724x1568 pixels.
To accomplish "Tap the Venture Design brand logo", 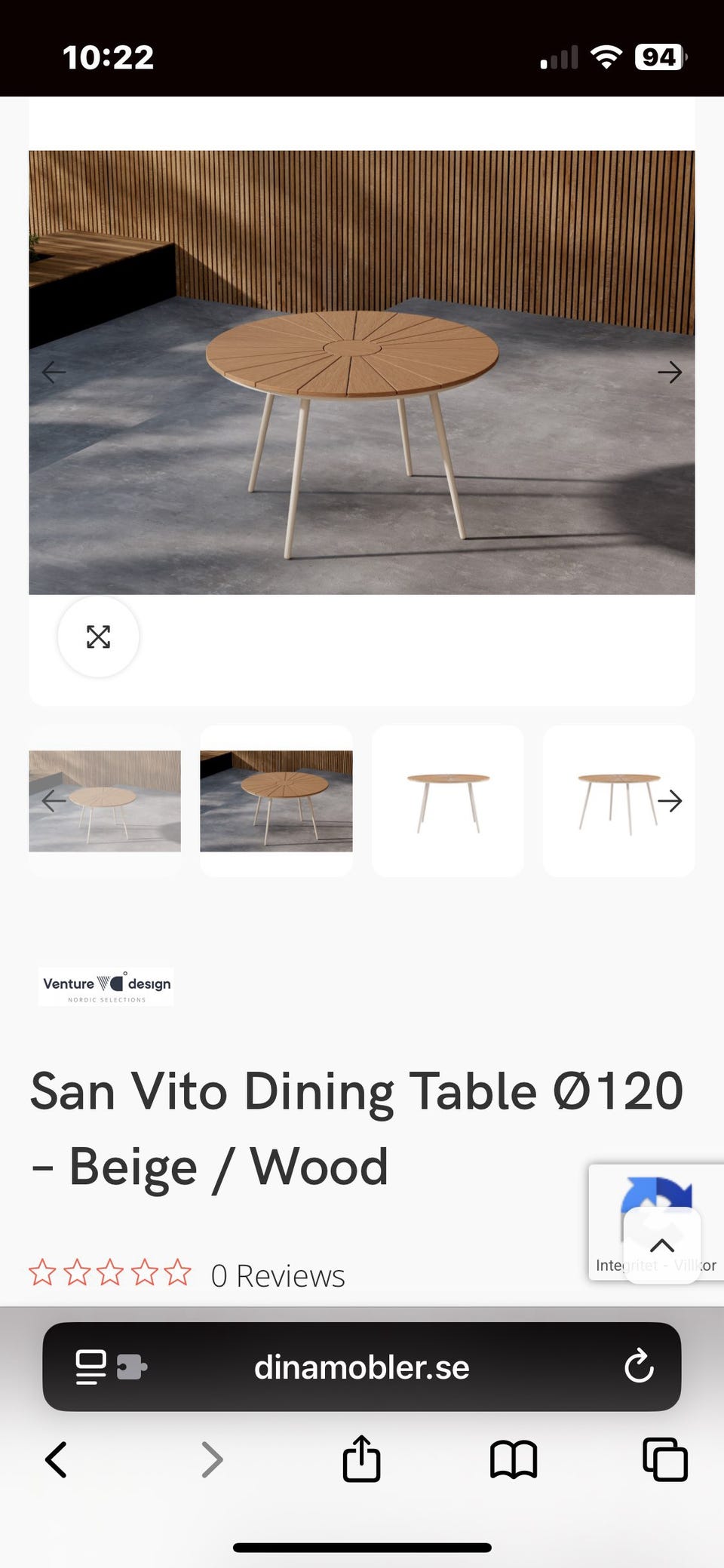I will click(x=105, y=986).
